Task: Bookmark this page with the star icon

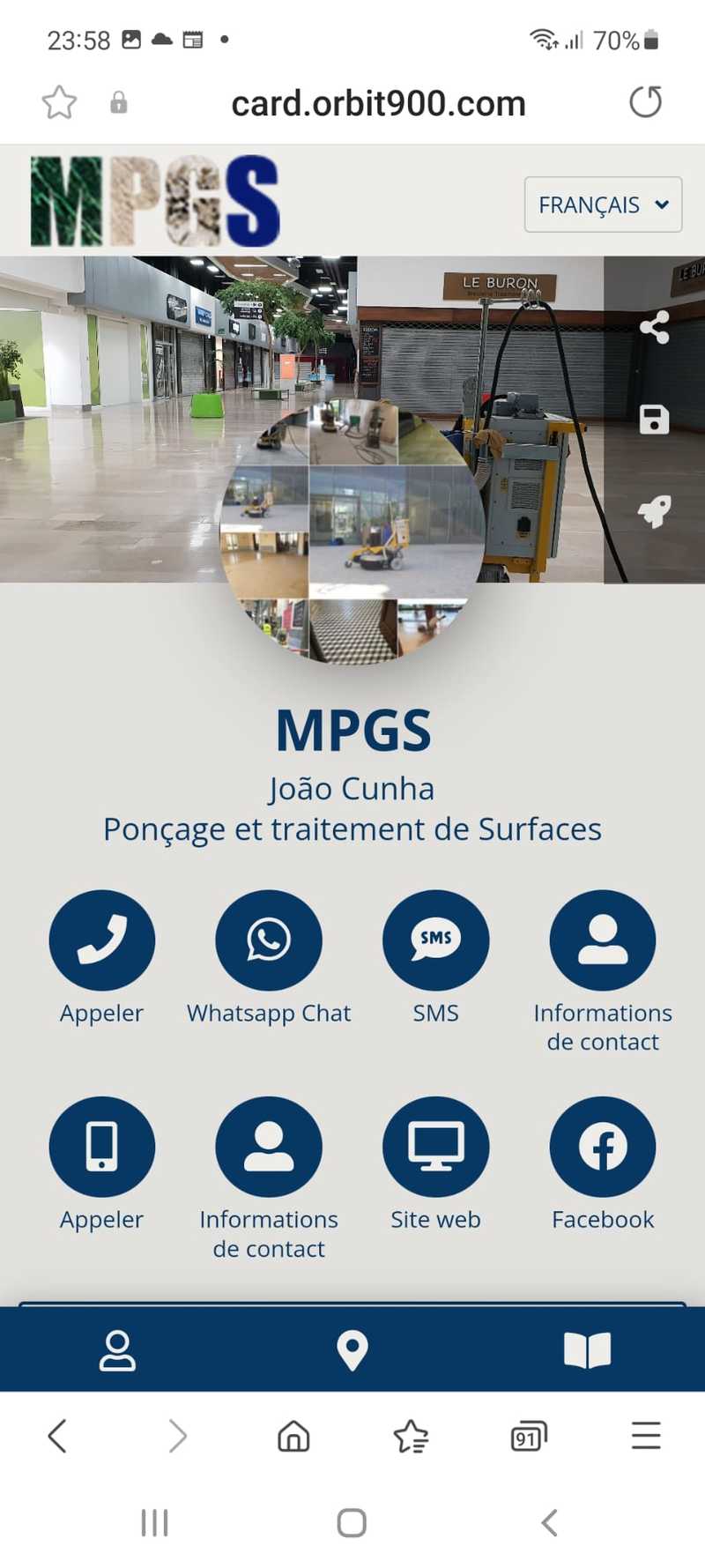Action: tap(59, 103)
